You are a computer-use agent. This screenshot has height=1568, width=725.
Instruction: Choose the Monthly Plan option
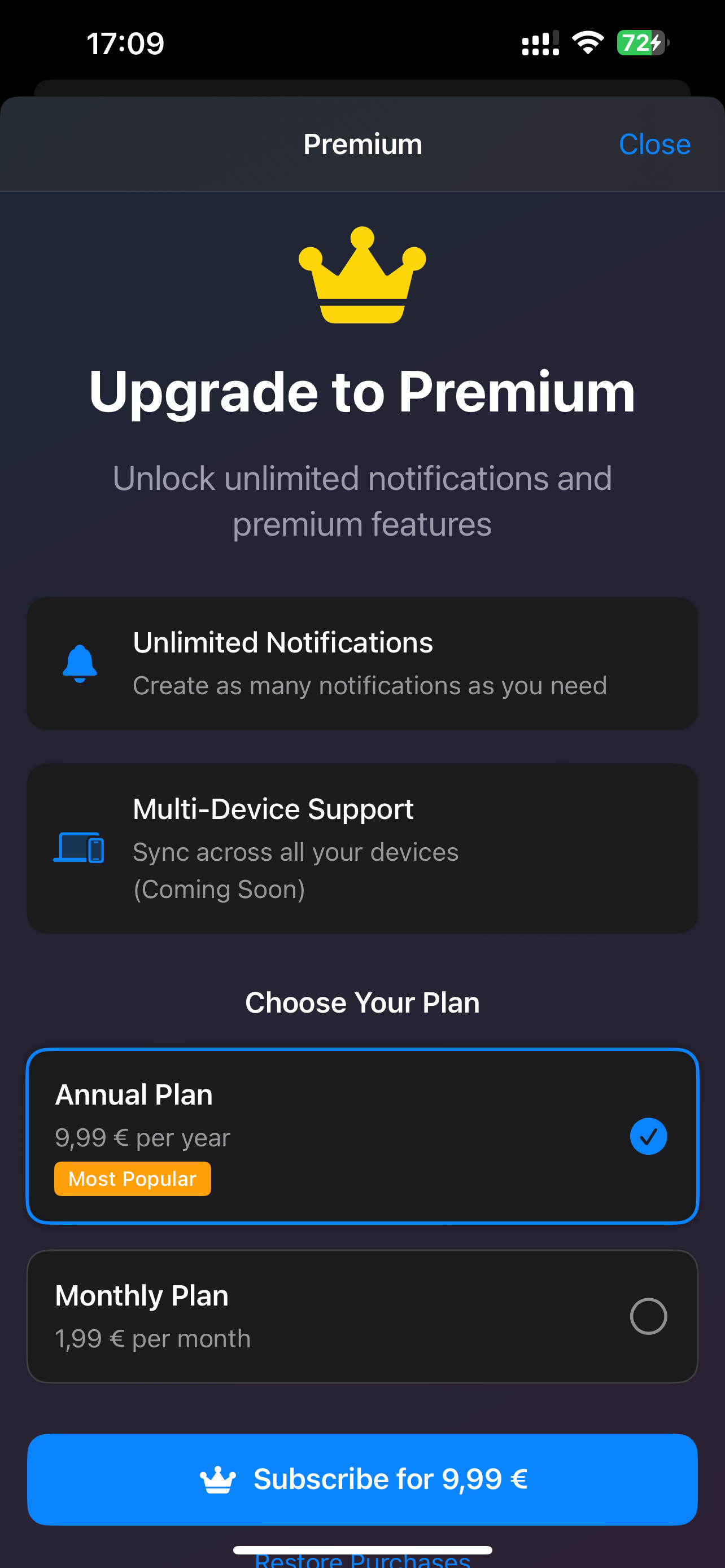pos(361,1316)
